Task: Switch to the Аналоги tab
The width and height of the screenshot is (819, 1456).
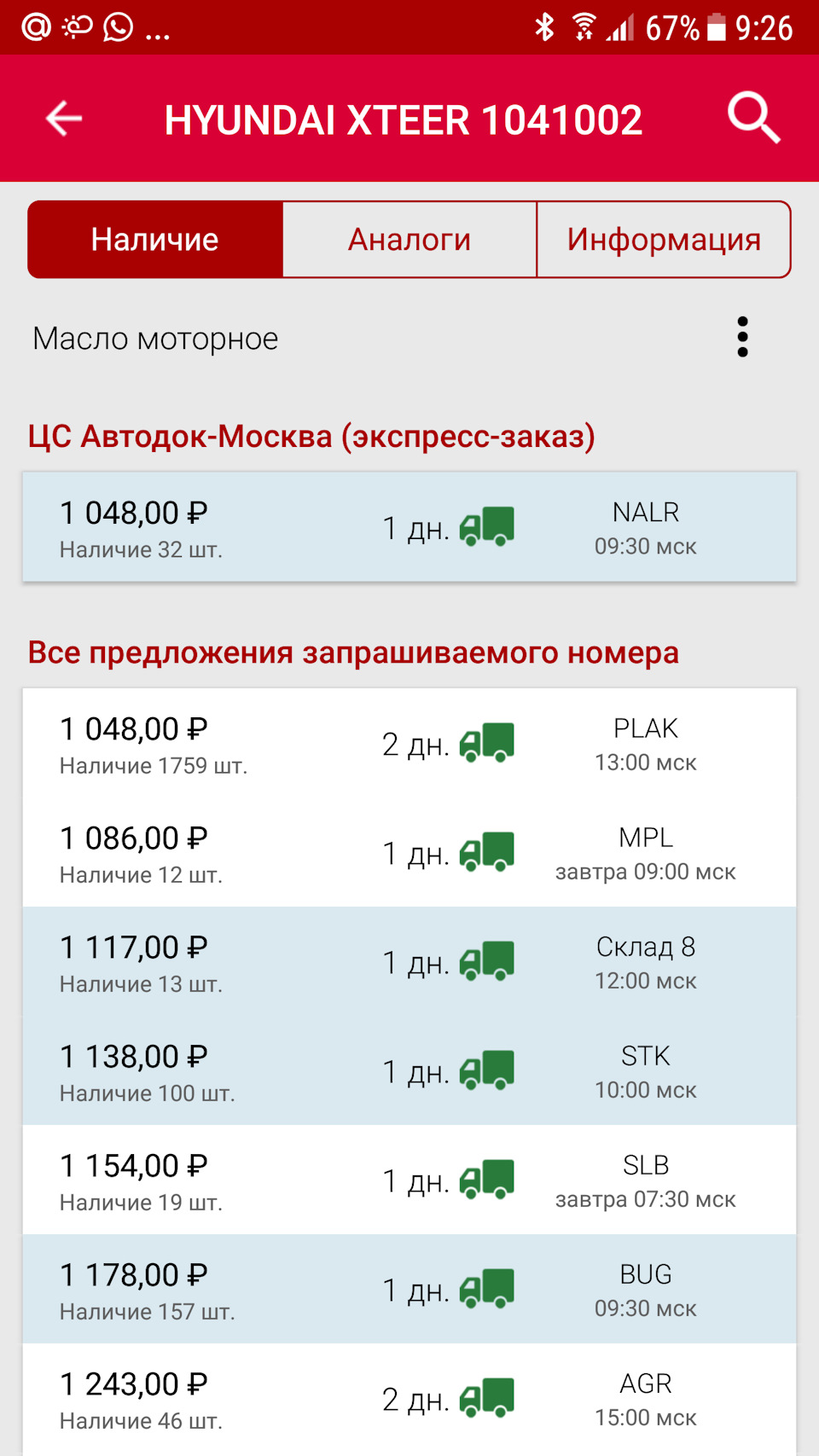Action: click(x=409, y=239)
